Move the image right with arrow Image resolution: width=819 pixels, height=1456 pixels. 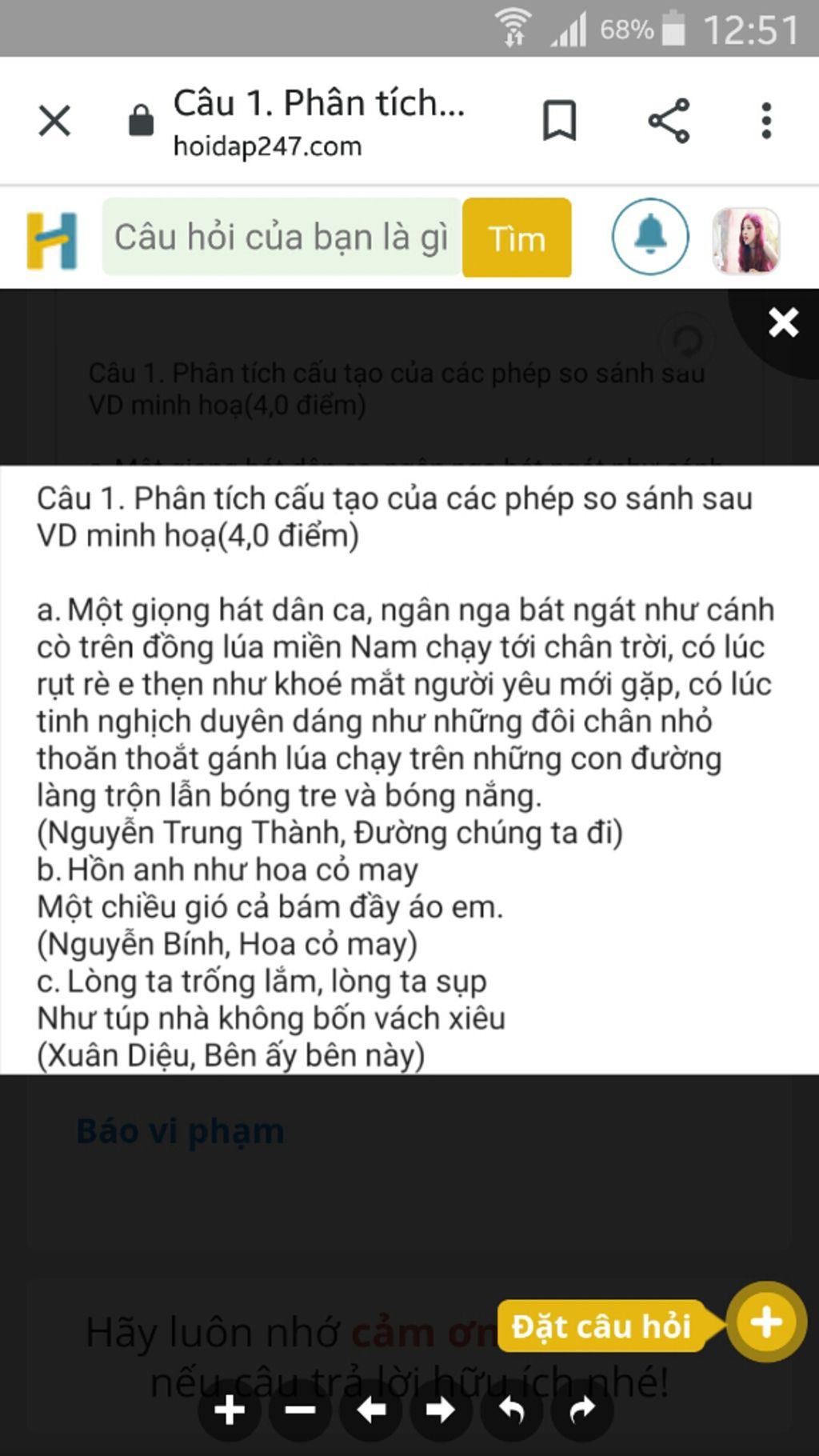tap(441, 1410)
